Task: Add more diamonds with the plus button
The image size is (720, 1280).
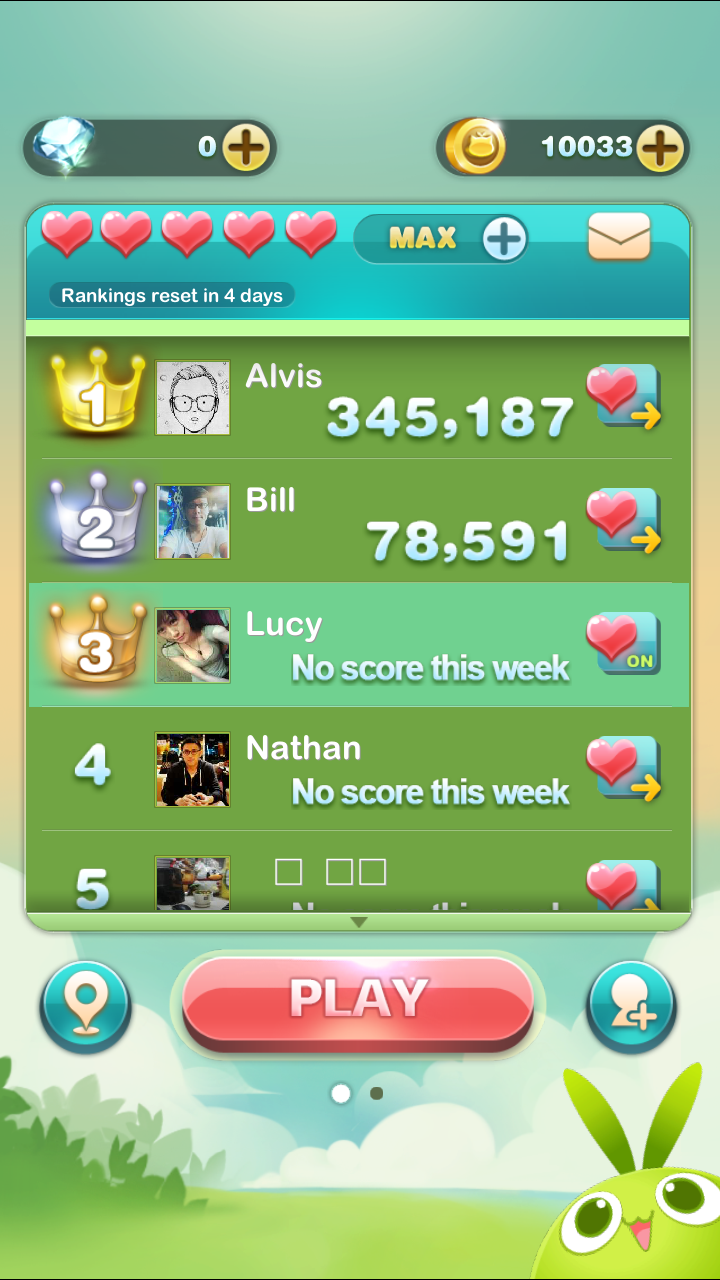Action: tap(245, 149)
